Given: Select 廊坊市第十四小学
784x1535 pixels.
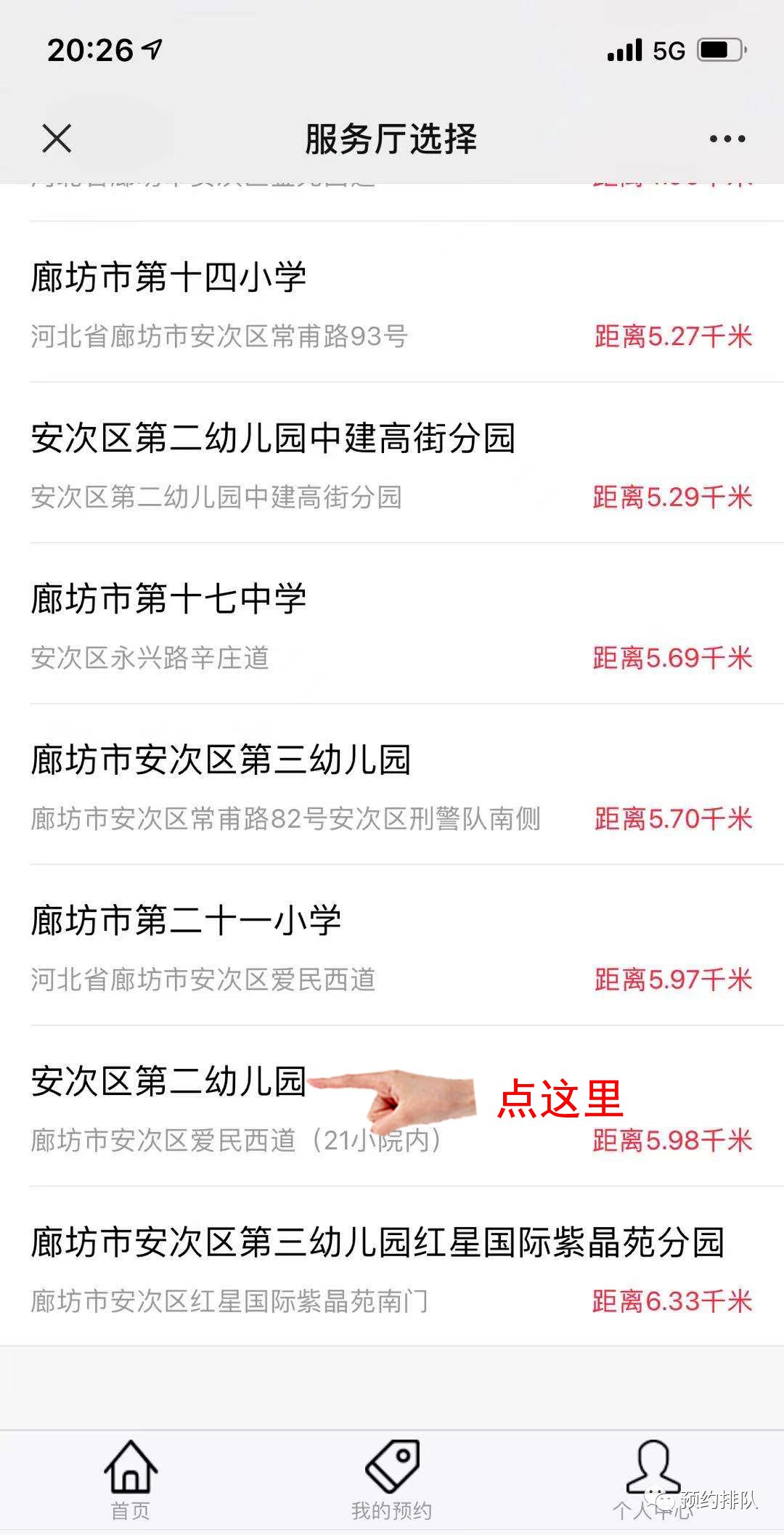Looking at the screenshot, I should pos(168,277).
